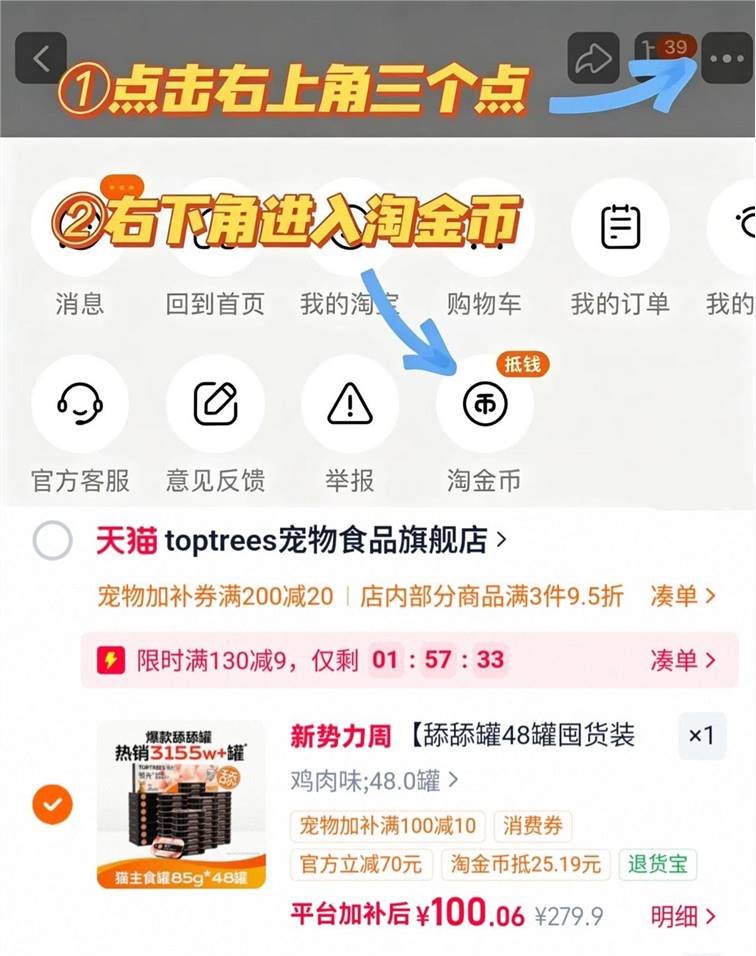Enter 淘金币 from the menu

(485, 425)
